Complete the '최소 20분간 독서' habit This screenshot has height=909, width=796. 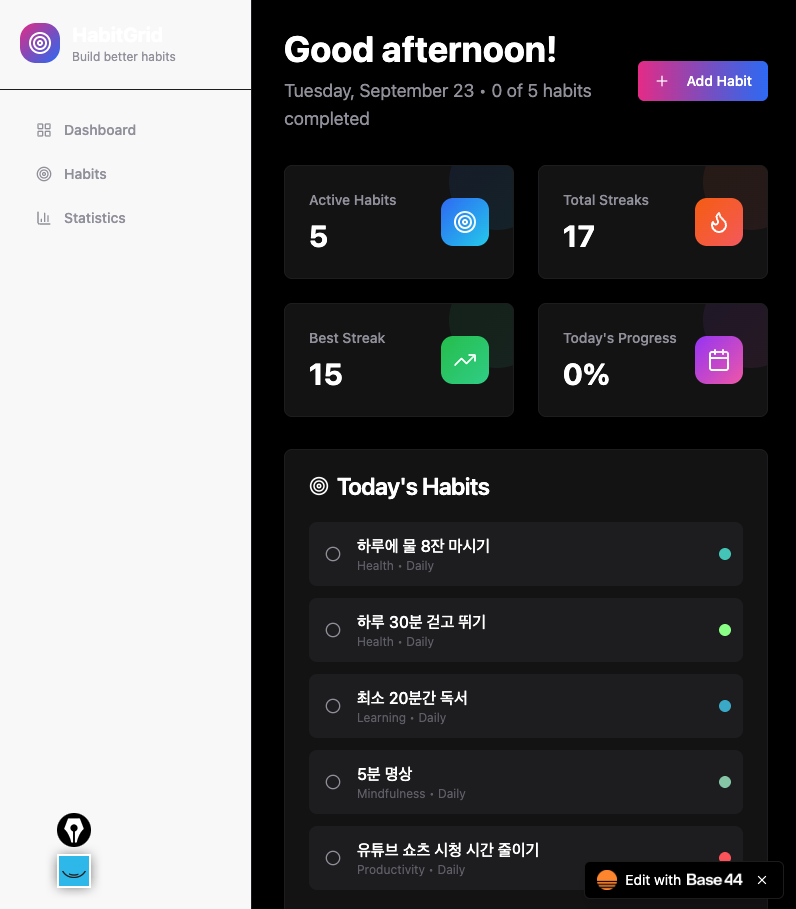tap(333, 706)
